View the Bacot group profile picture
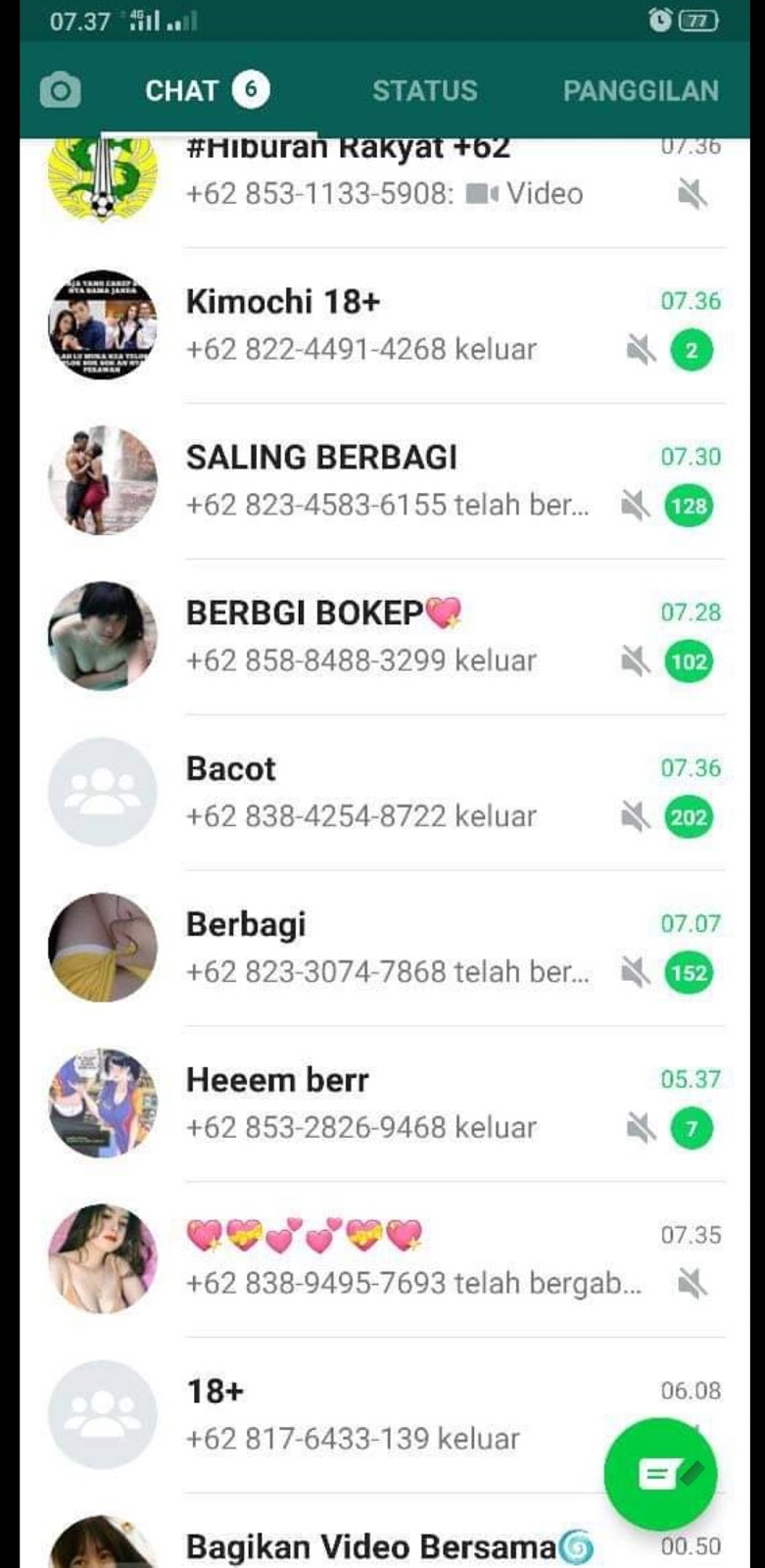765x1568 pixels. [x=103, y=792]
